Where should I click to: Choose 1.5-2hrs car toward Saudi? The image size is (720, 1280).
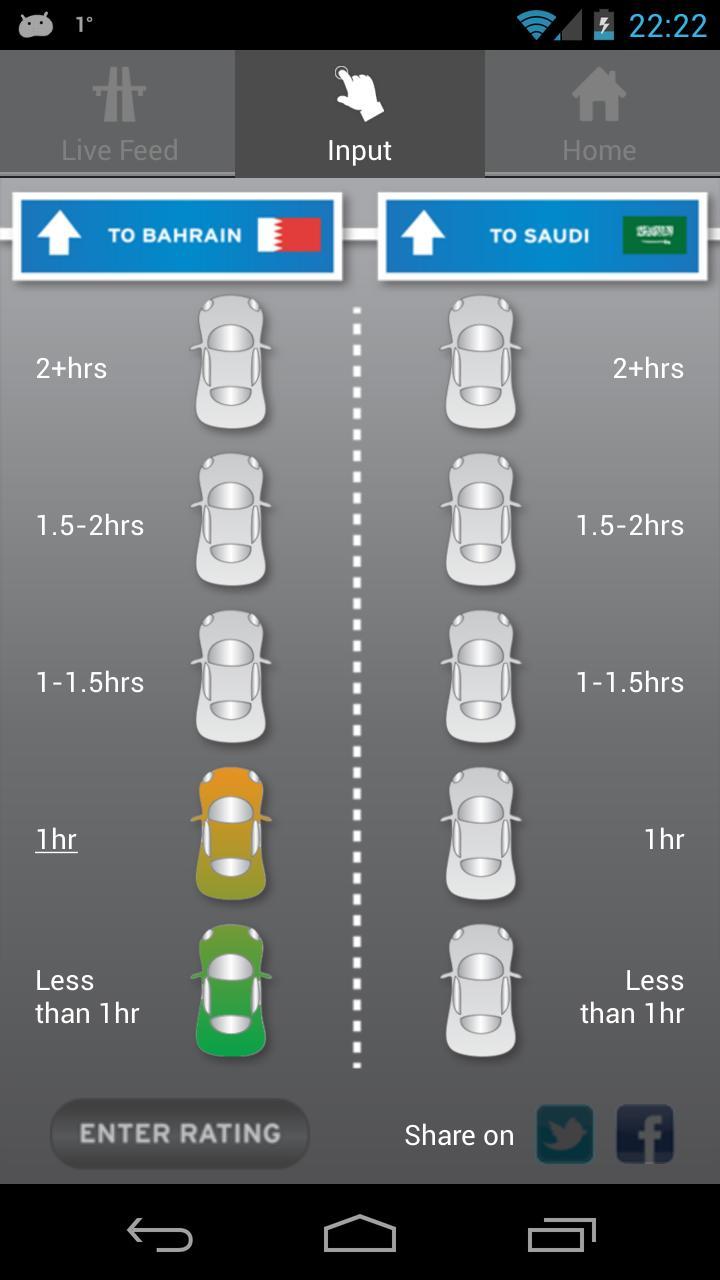point(481,520)
